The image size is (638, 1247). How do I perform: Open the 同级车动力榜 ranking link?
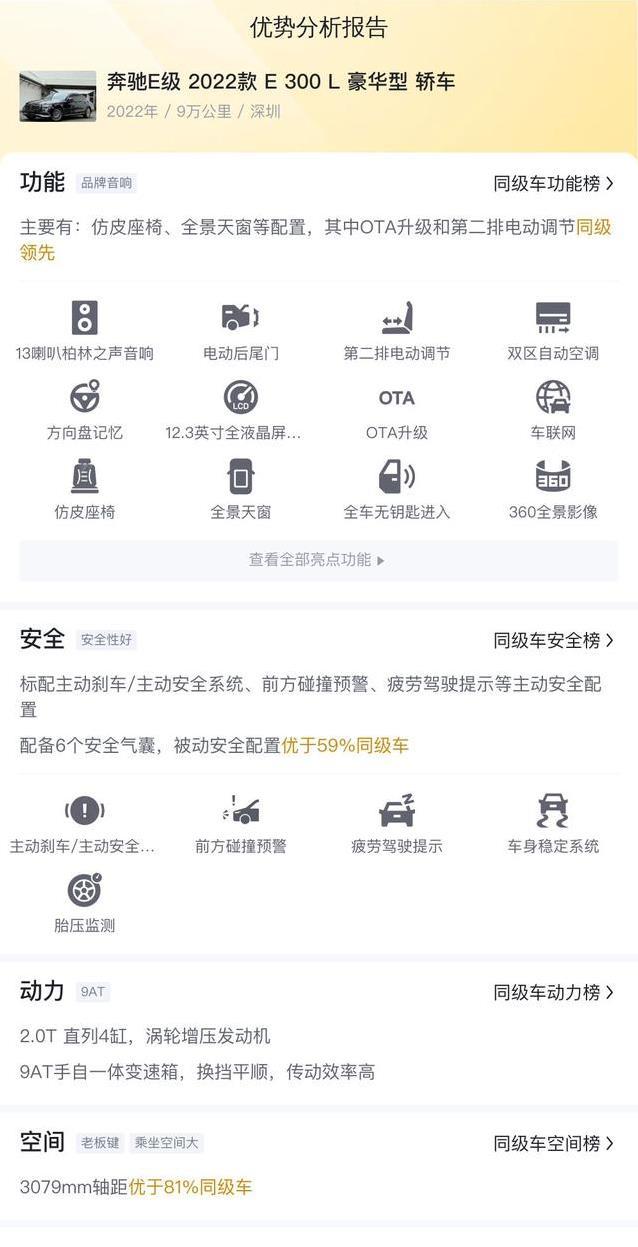(x=554, y=993)
